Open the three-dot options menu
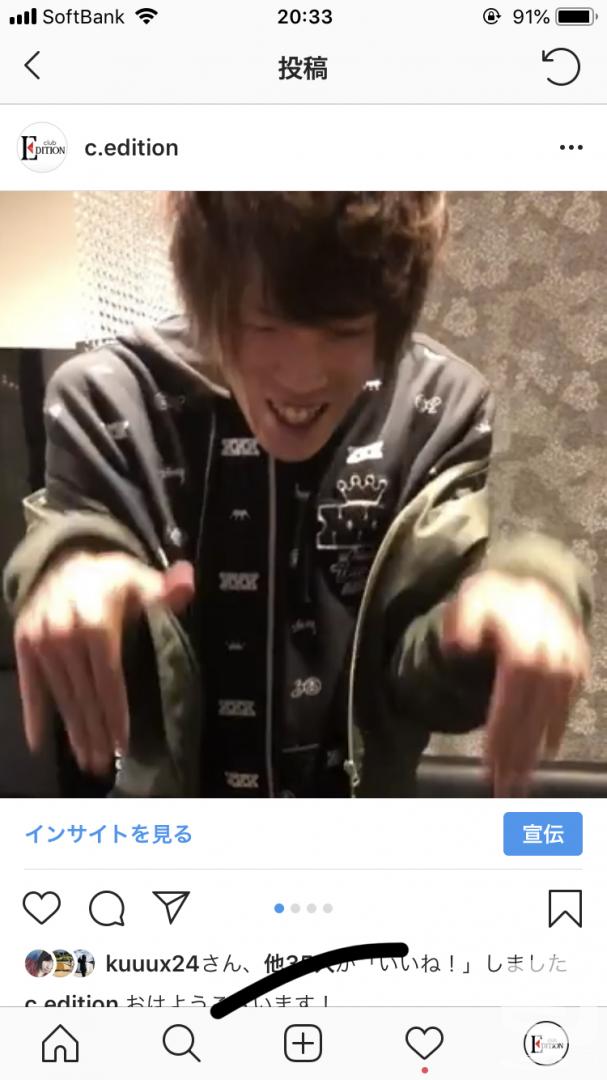The height and width of the screenshot is (1080, 607). pos(570,147)
